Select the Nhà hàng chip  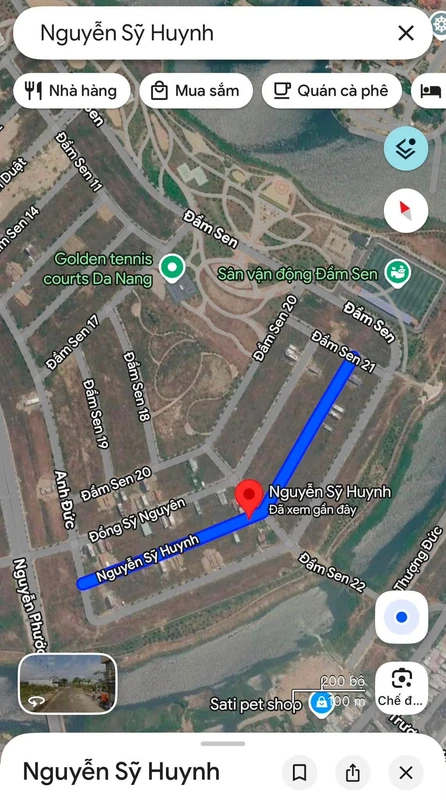[71, 91]
